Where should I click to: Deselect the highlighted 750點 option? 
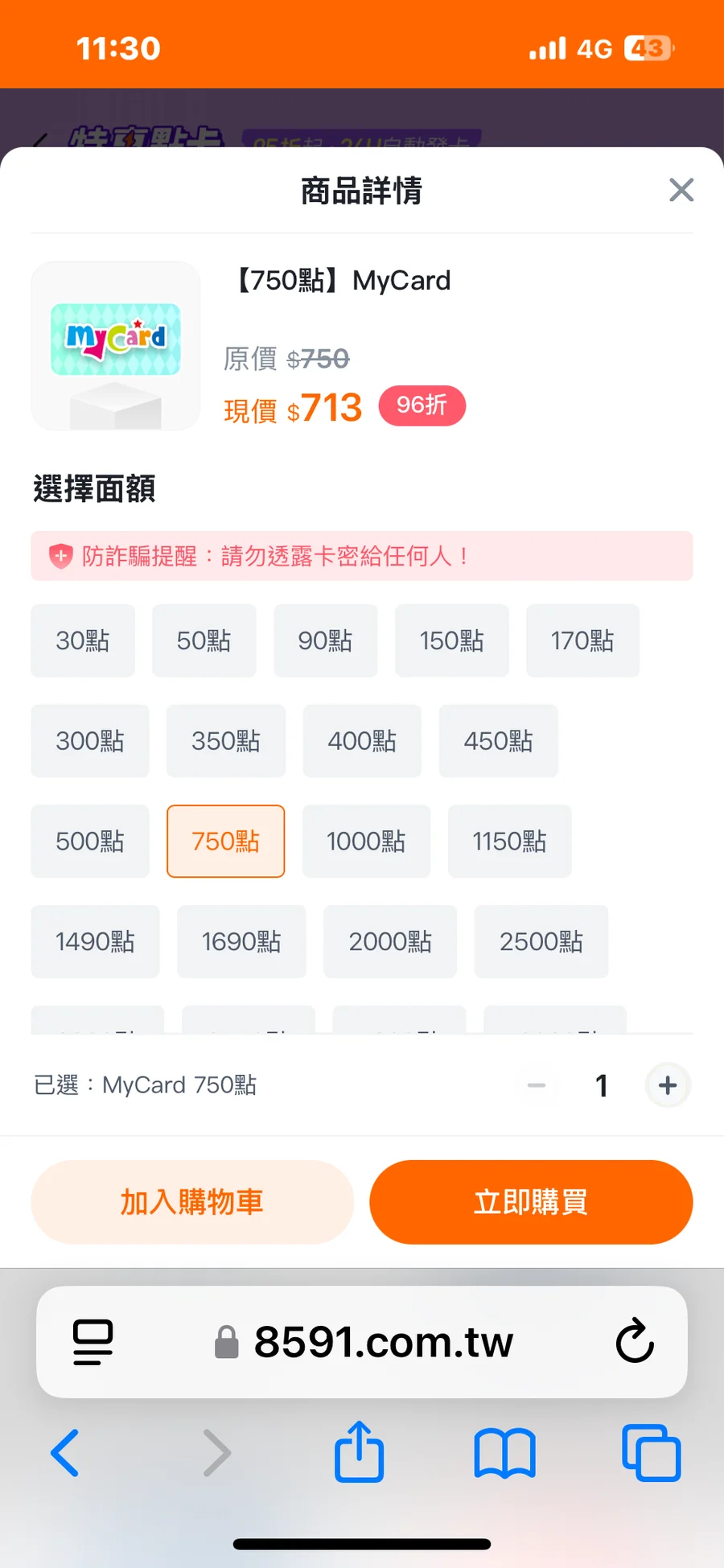(x=225, y=842)
